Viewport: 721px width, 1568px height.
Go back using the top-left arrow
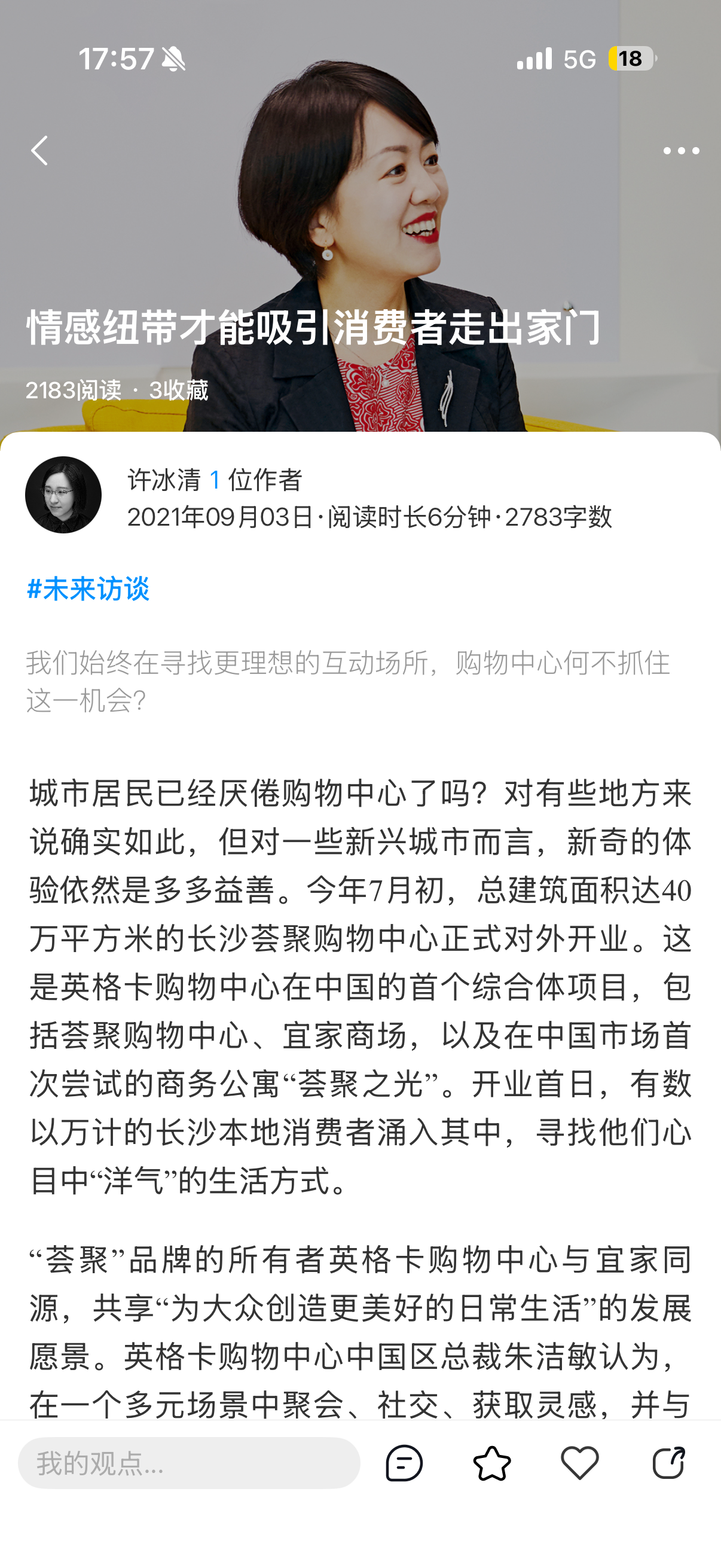pyautogui.click(x=39, y=150)
